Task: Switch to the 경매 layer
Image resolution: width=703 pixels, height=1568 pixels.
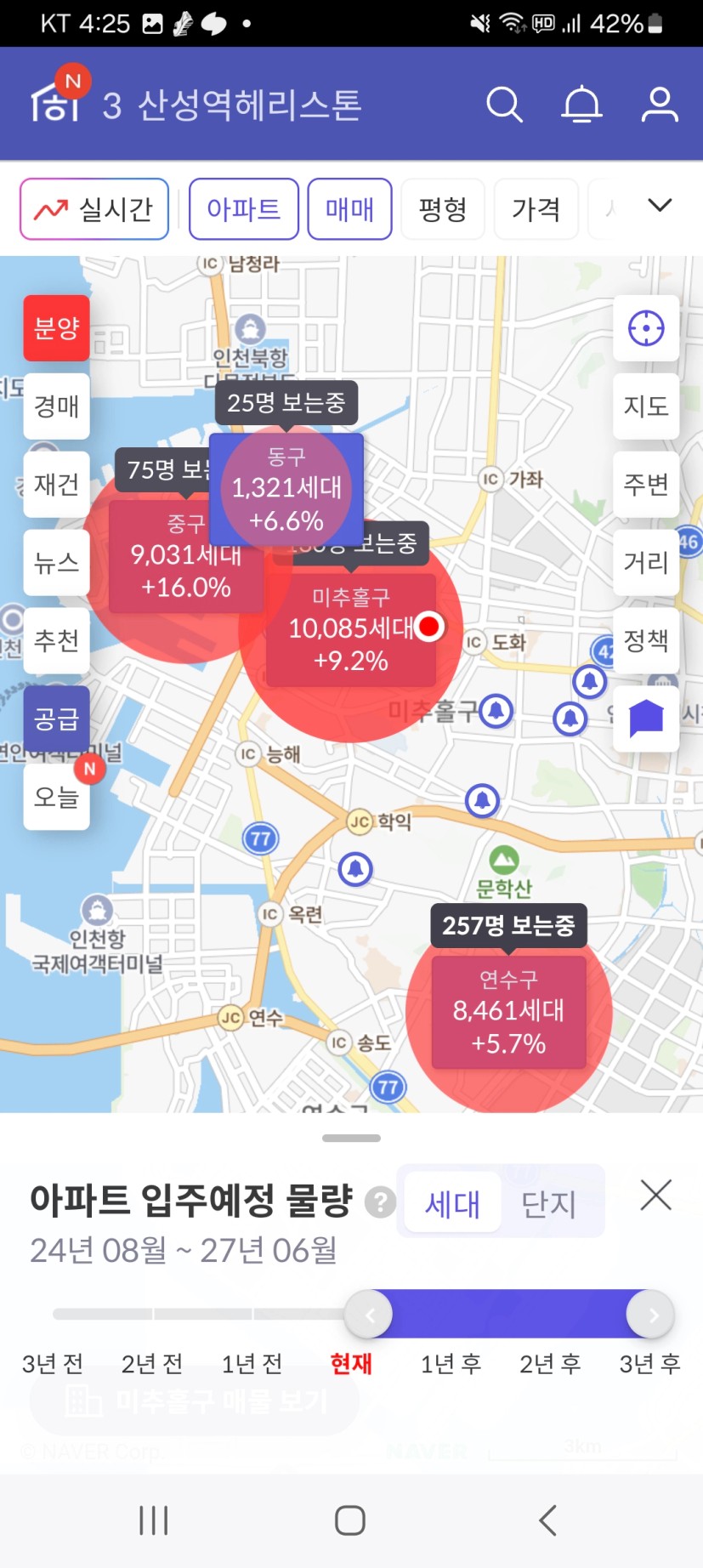Action: click(57, 406)
